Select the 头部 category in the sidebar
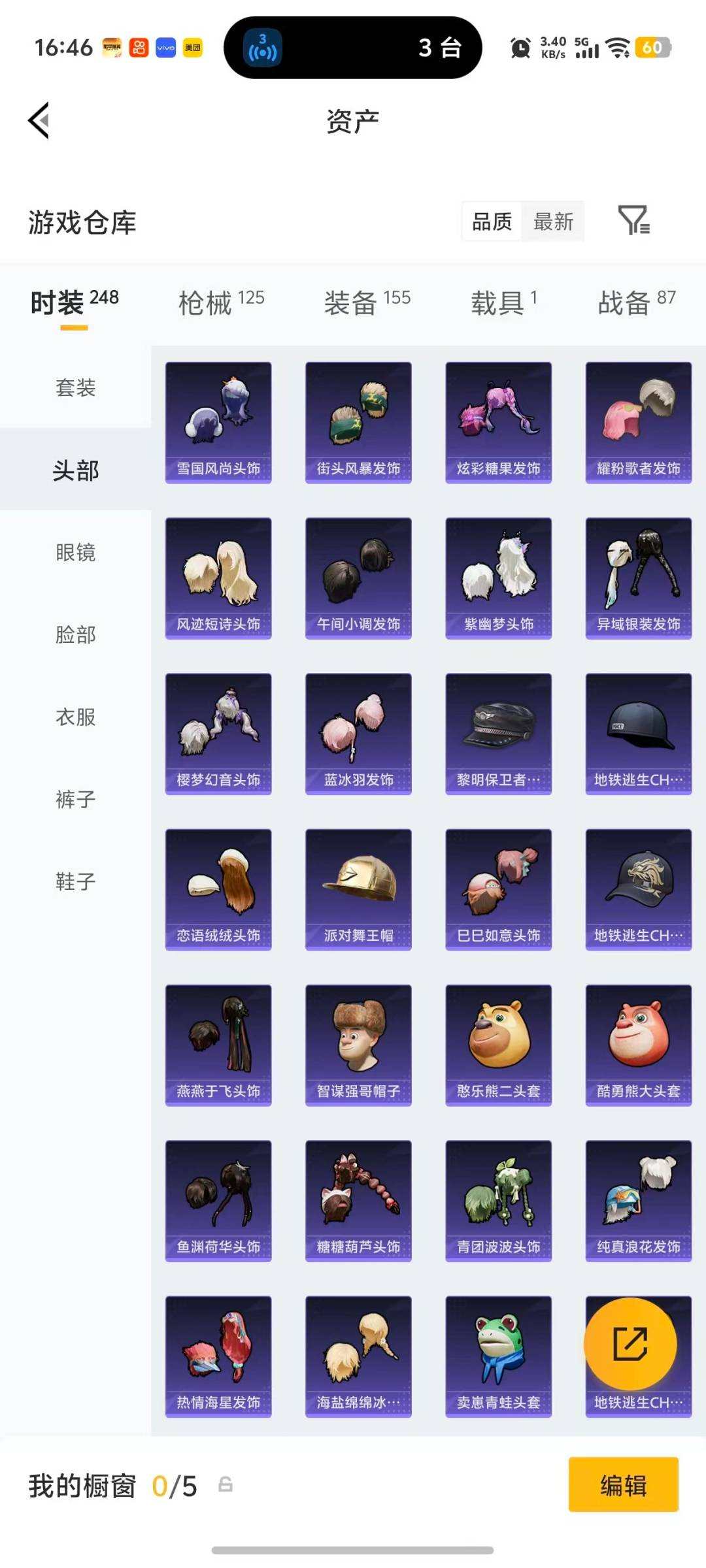The width and height of the screenshot is (706, 1568). 75,470
